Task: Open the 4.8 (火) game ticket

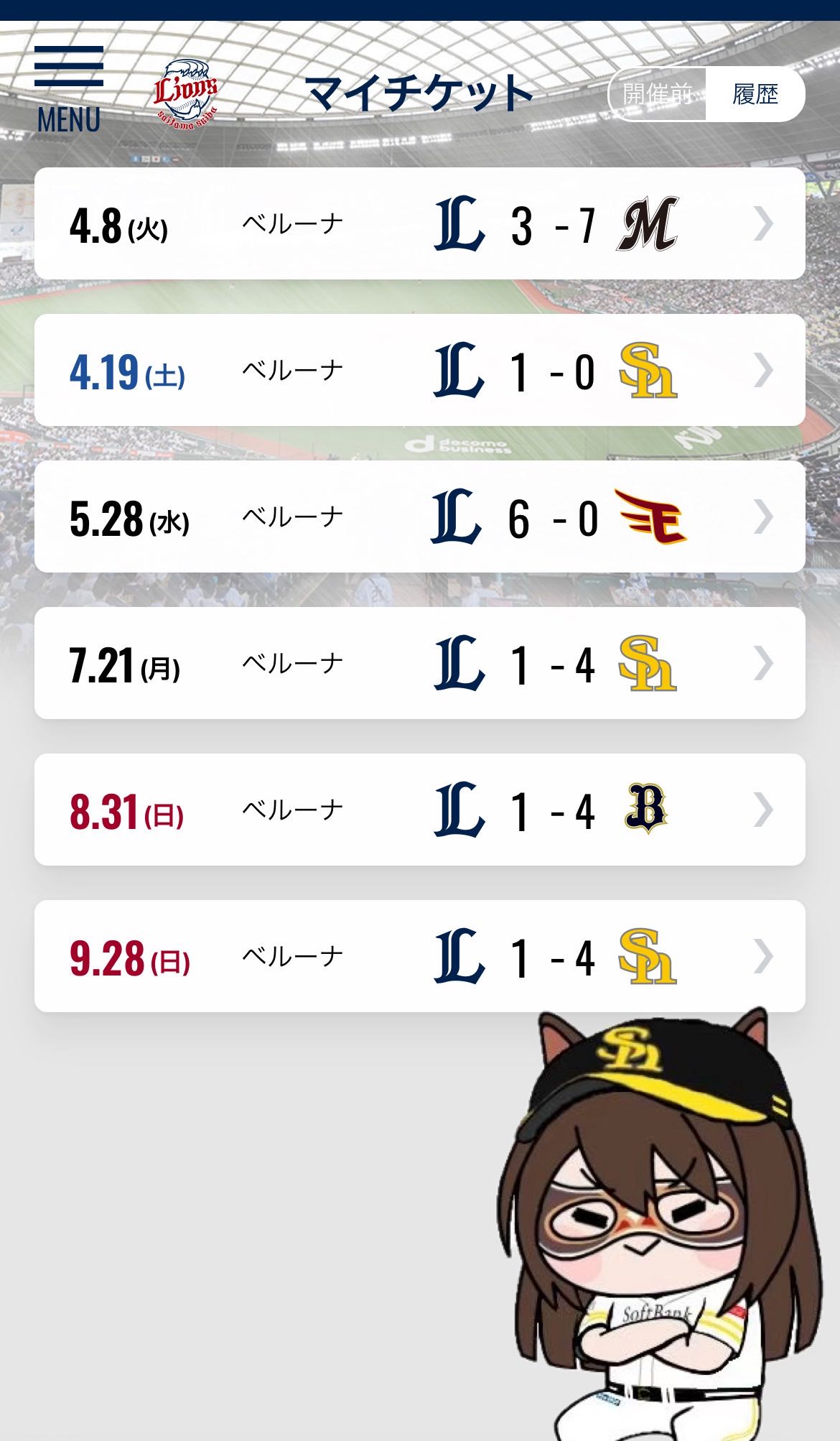Action: 419,224
